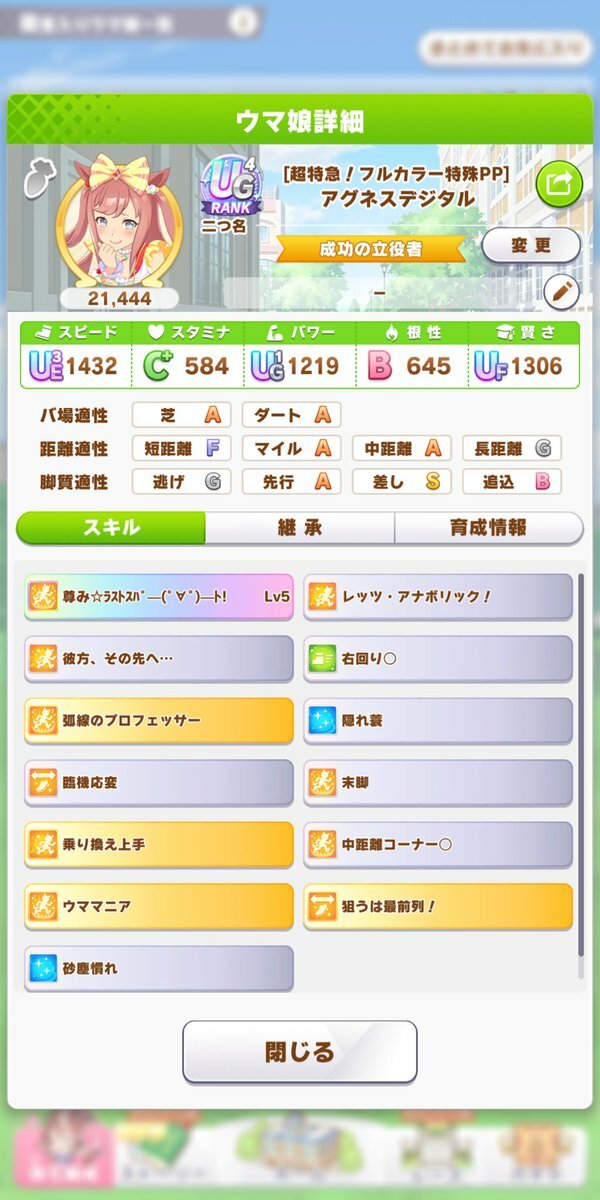Open skill レッツ・アナボリック！
Image resolution: width=600 pixels, height=1200 pixels.
tap(438, 597)
